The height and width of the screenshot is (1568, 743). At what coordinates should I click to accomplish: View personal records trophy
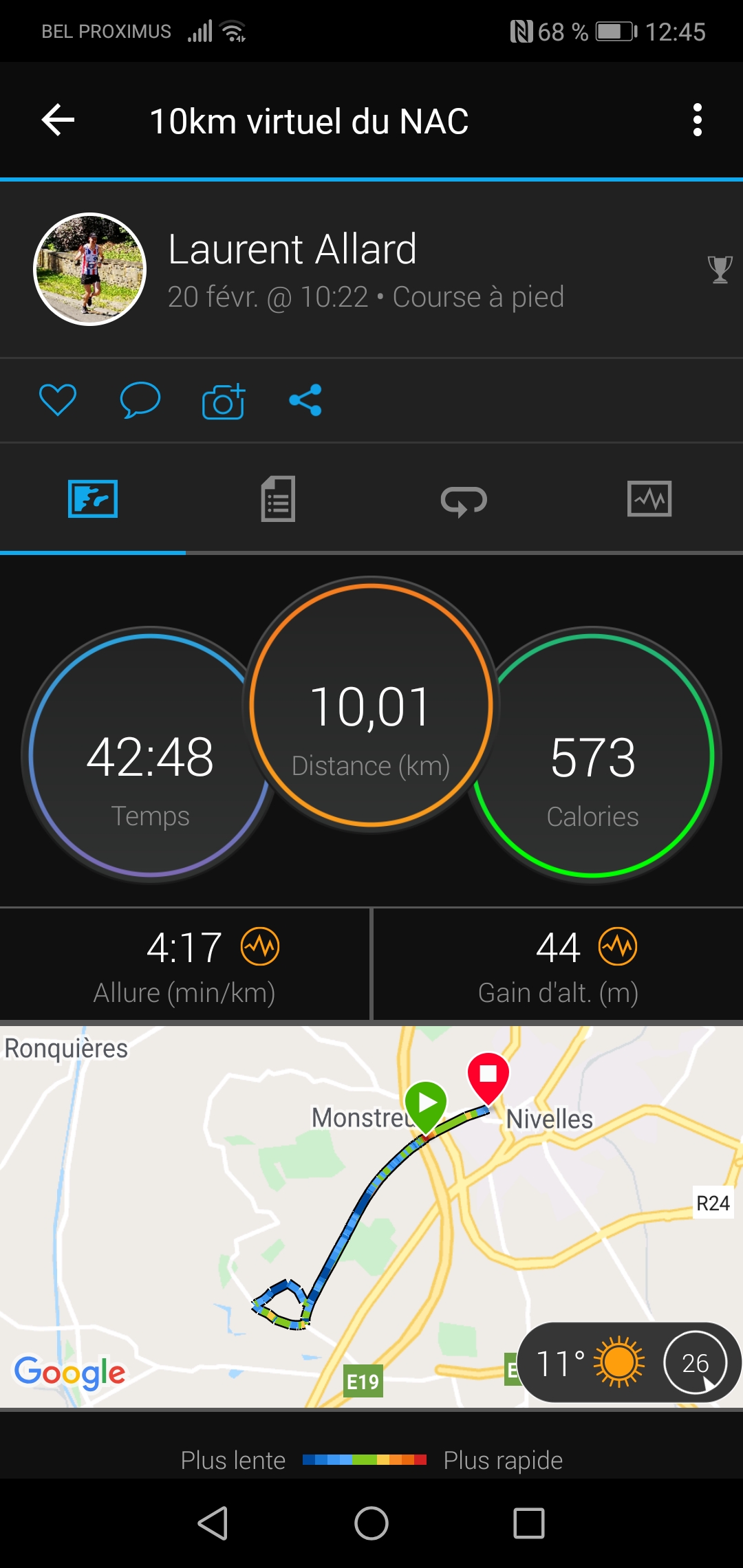pos(720,269)
